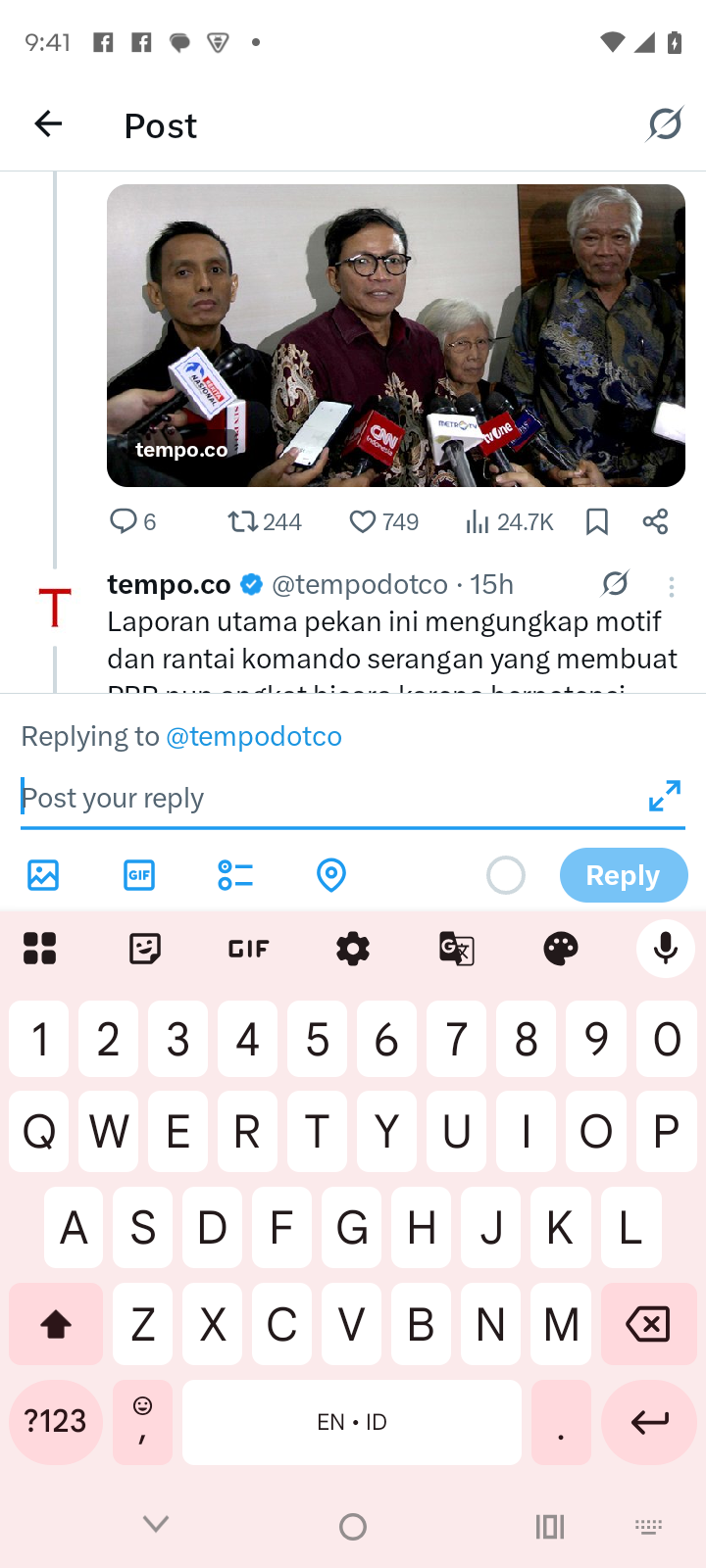
Task: Focus the Post your reply field
Action: (324, 798)
